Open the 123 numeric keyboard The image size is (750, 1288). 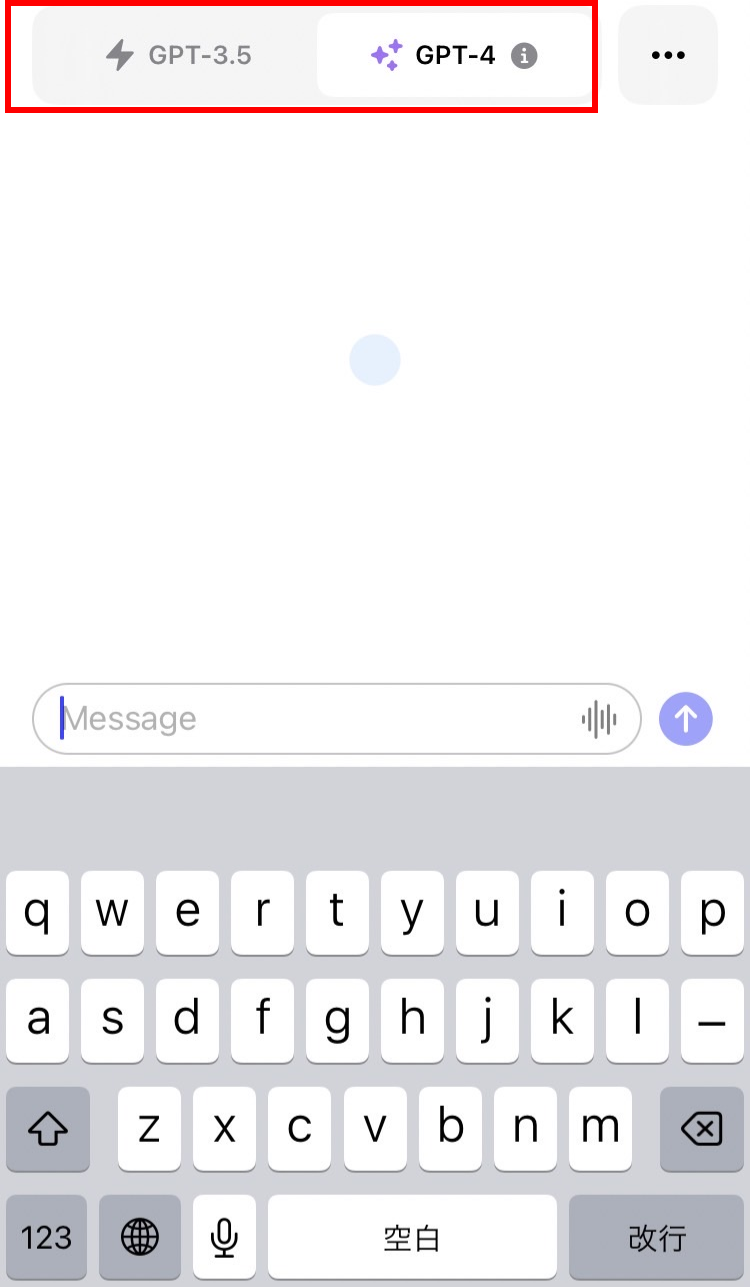point(47,1238)
